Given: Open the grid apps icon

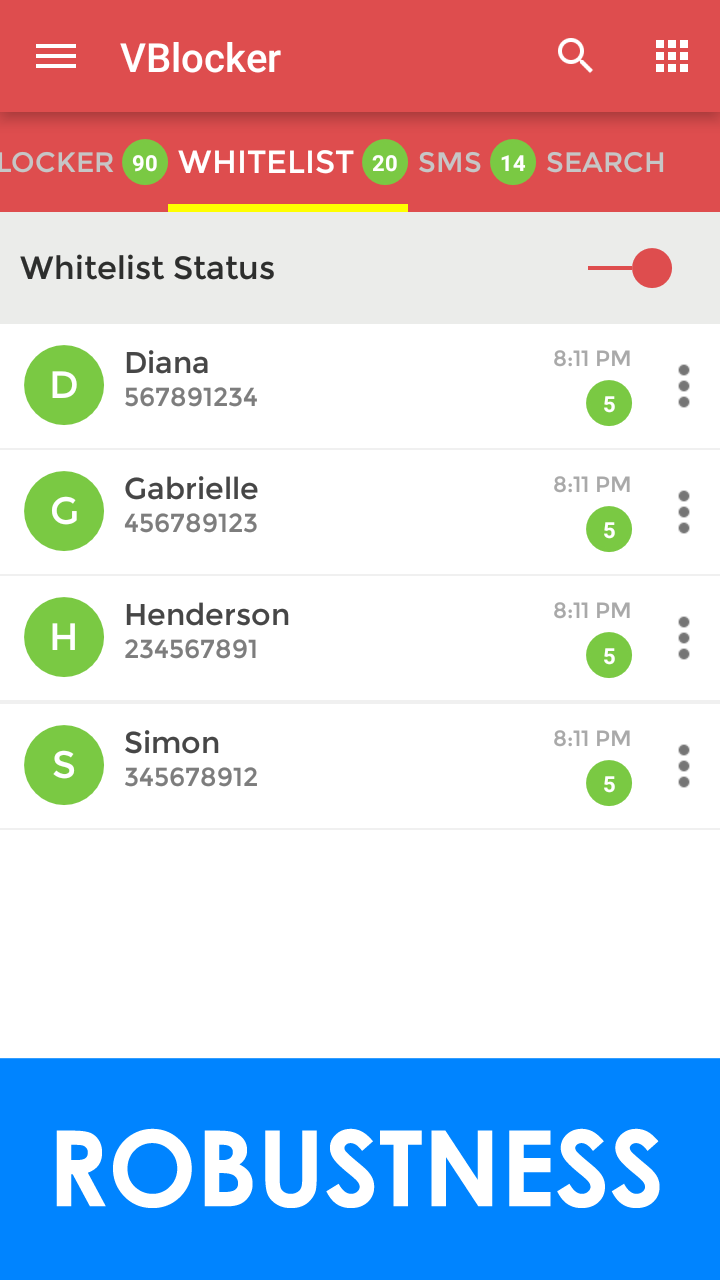Looking at the screenshot, I should coord(672,57).
